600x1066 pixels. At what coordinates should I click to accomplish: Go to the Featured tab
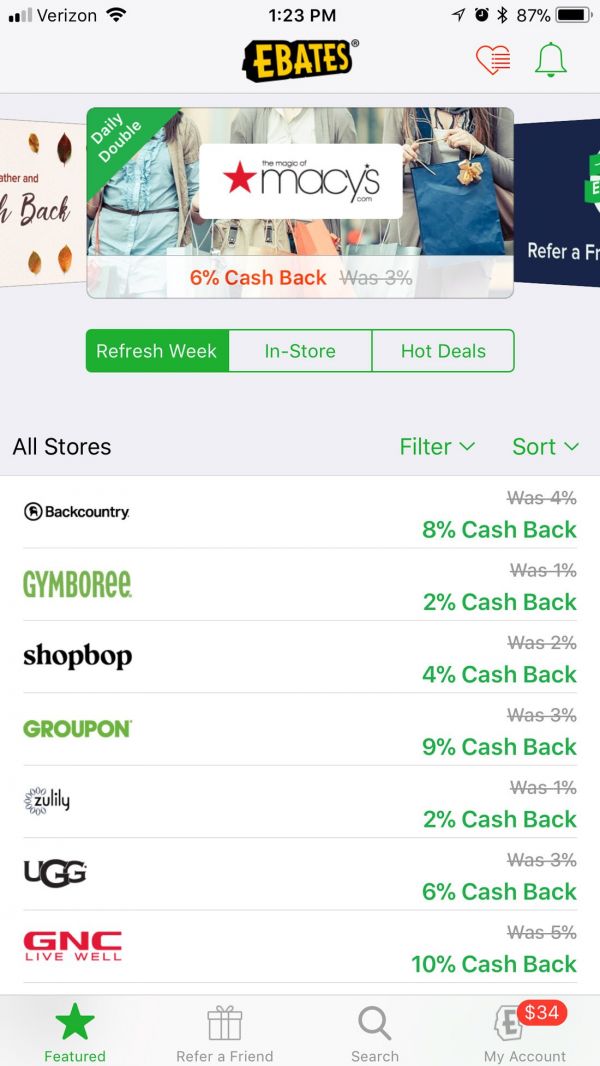[74, 1032]
